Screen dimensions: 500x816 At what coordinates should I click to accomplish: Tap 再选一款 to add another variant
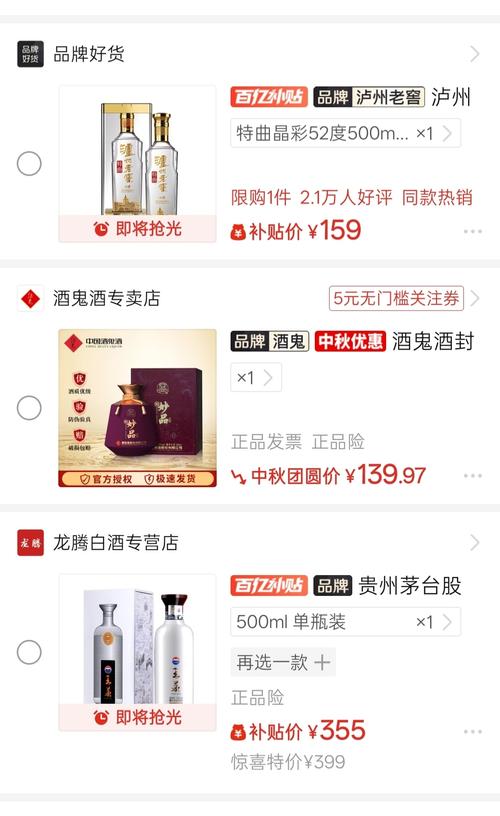[283, 662]
